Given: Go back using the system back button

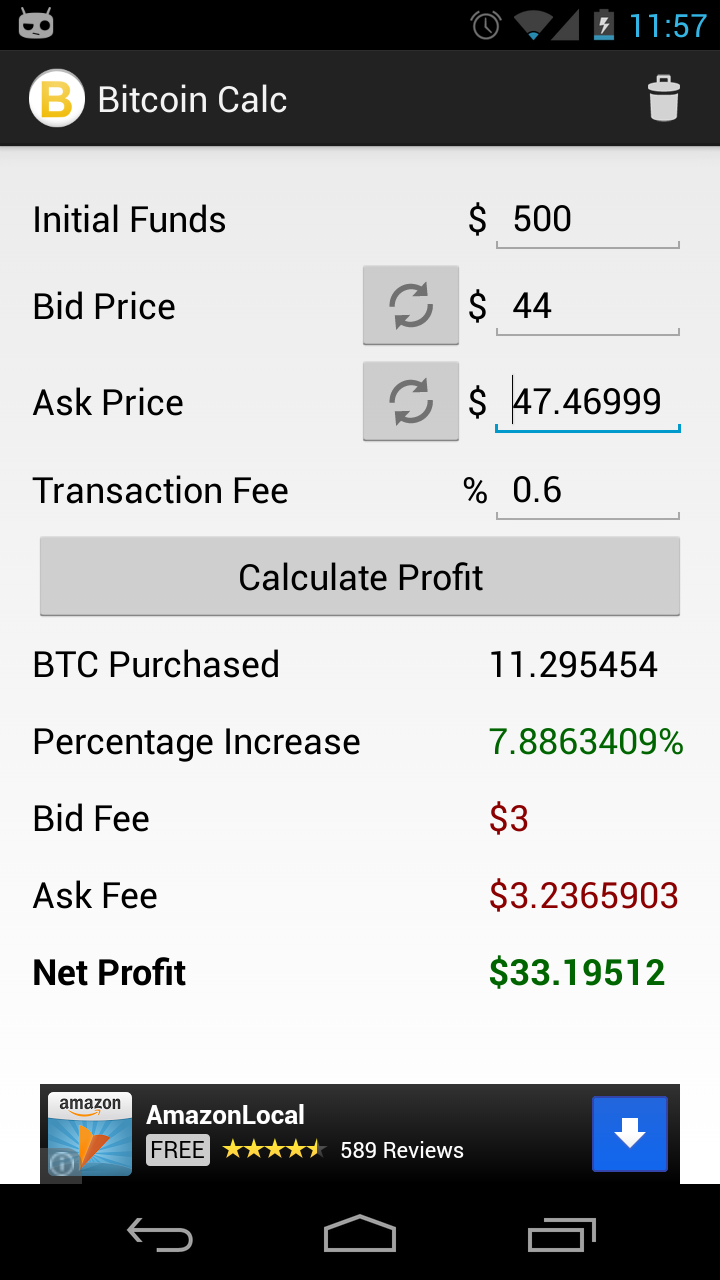Looking at the screenshot, I should click(160, 1235).
